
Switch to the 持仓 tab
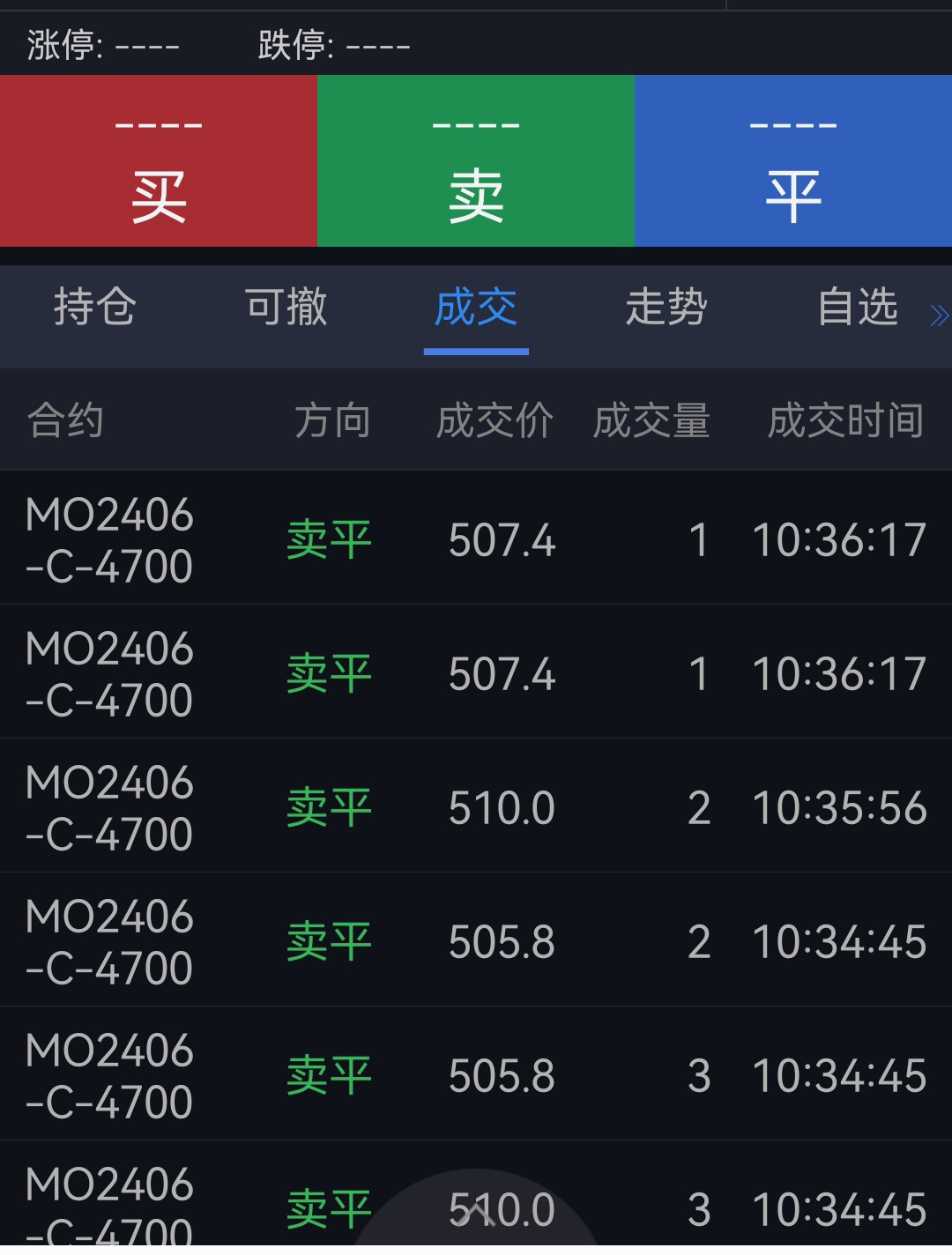click(94, 308)
